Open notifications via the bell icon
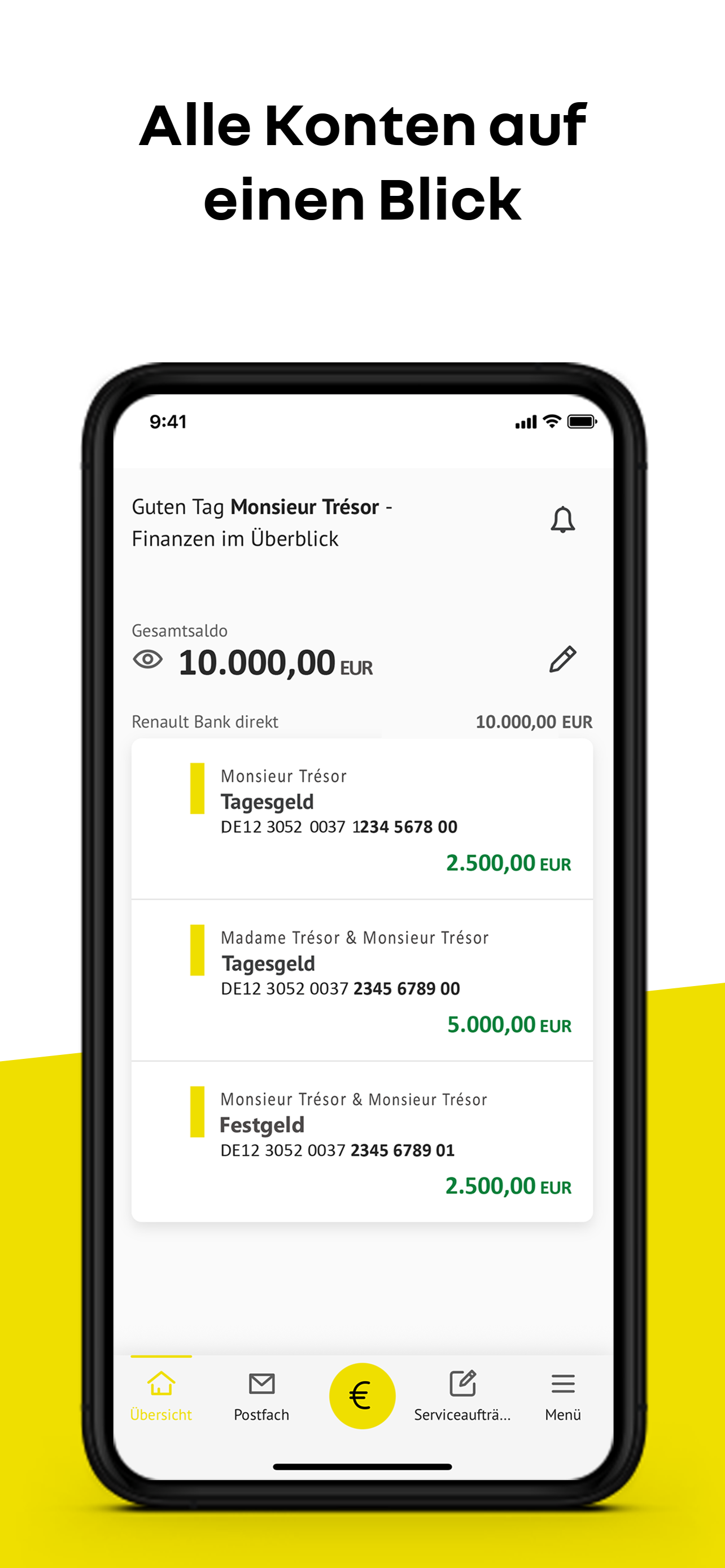The width and height of the screenshot is (725, 1568). pos(562,522)
